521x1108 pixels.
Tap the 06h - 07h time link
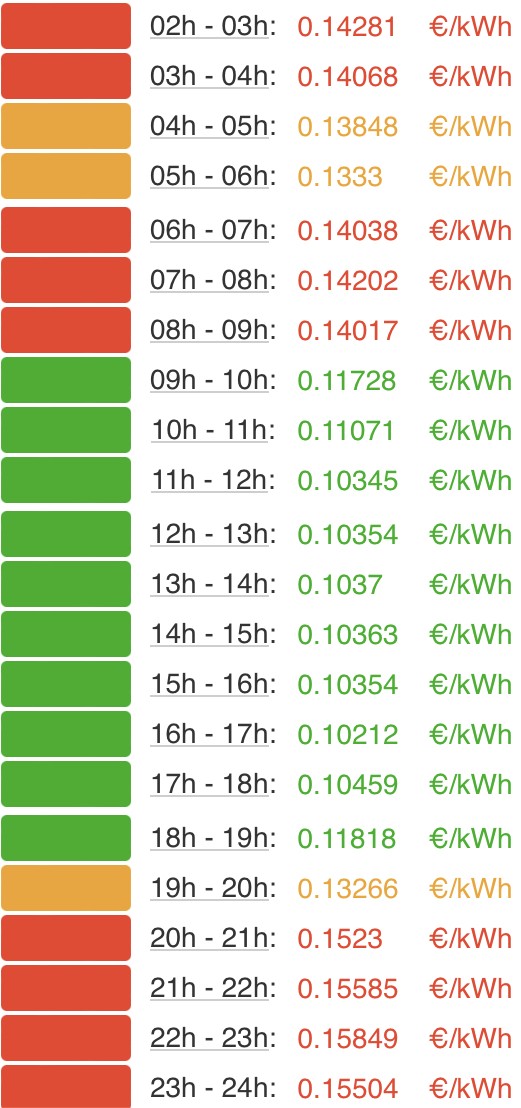pos(209,230)
